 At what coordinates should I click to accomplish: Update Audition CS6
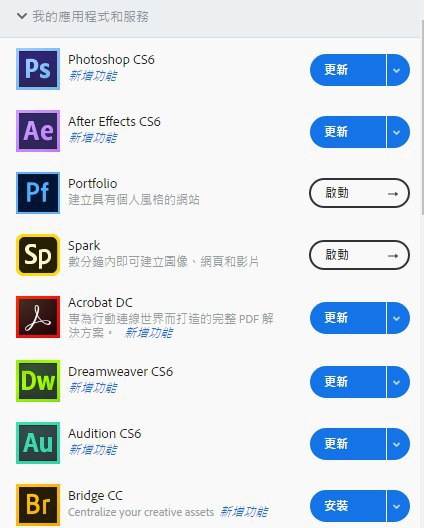pyautogui.click(x=348, y=444)
